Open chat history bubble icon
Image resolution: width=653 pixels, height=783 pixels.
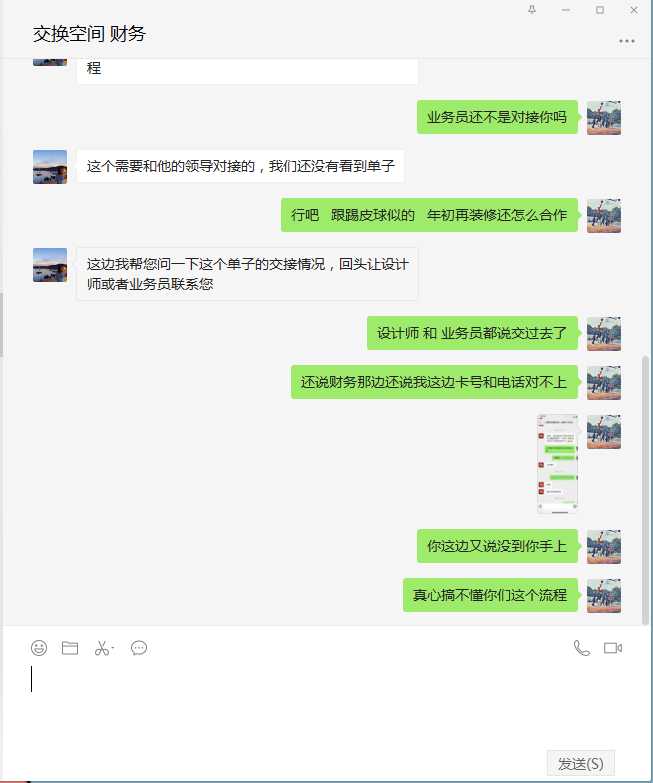139,648
